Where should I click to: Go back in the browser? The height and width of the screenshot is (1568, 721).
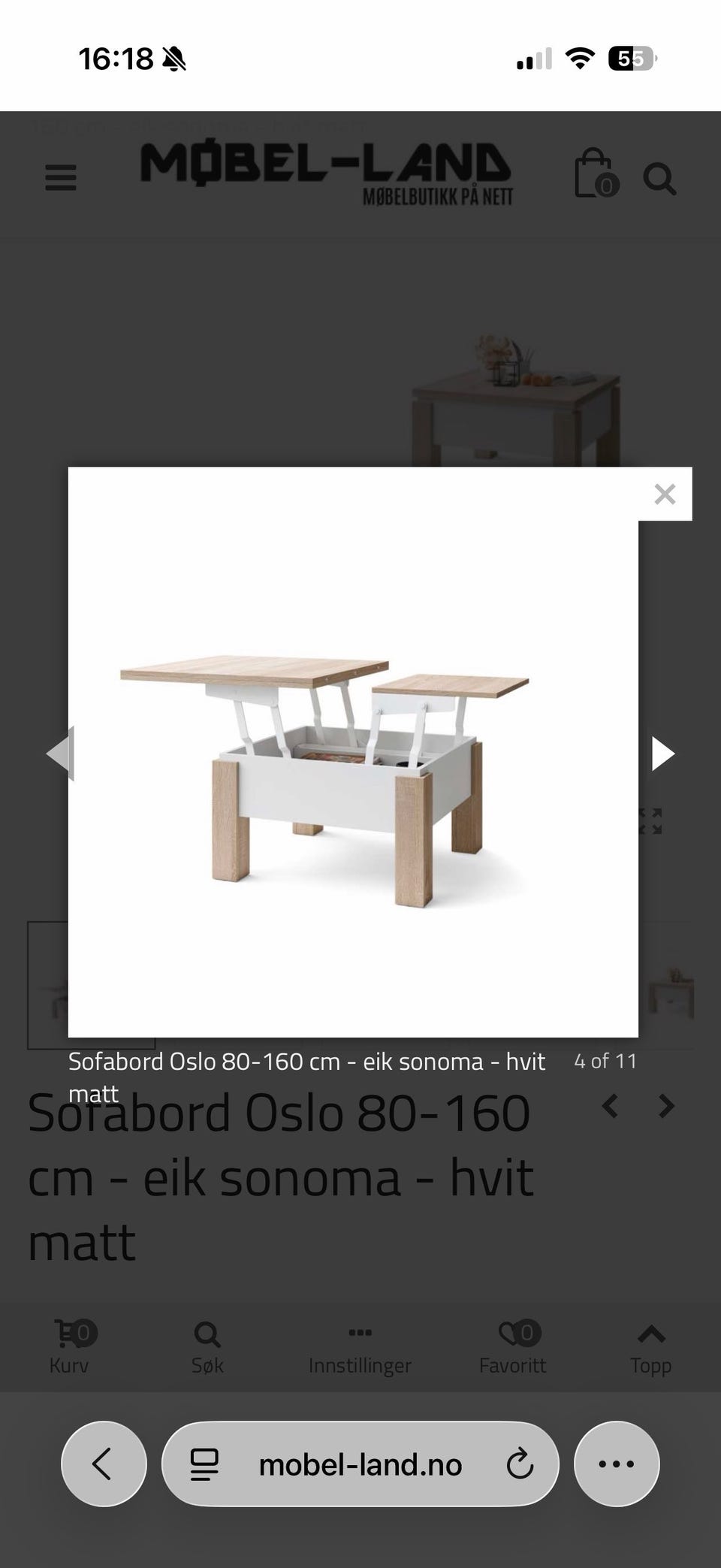point(104,1464)
